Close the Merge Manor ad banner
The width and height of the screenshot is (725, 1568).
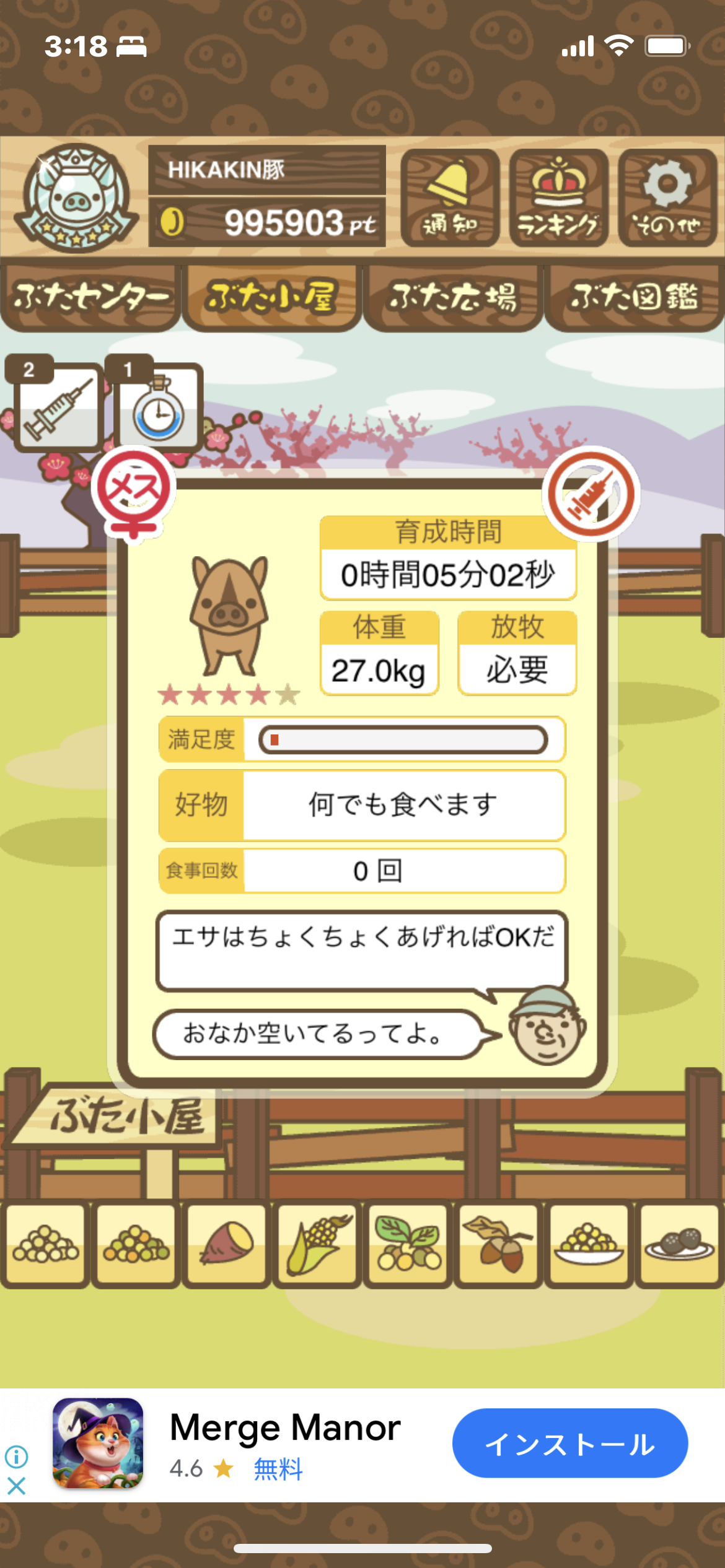click(x=16, y=1485)
